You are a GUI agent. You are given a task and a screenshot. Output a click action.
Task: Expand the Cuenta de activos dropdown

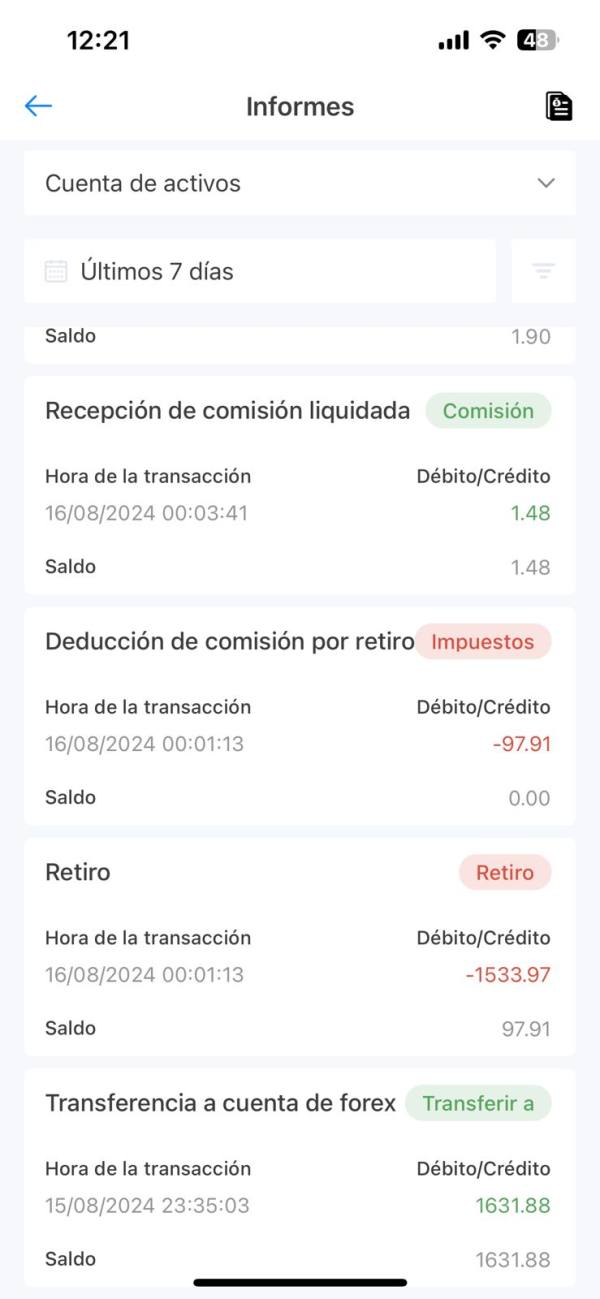[300, 183]
